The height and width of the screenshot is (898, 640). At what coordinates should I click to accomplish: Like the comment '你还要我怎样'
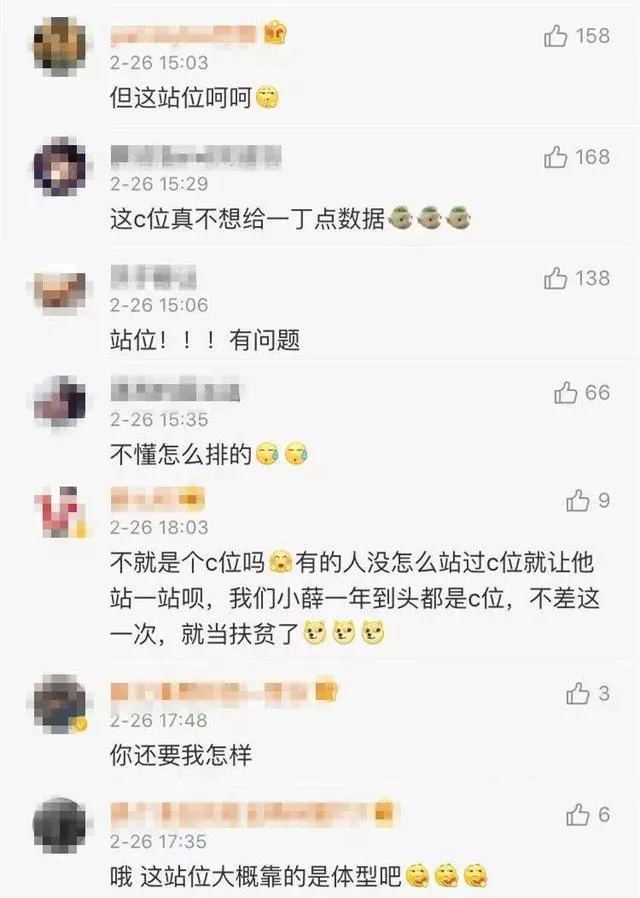coord(578,693)
